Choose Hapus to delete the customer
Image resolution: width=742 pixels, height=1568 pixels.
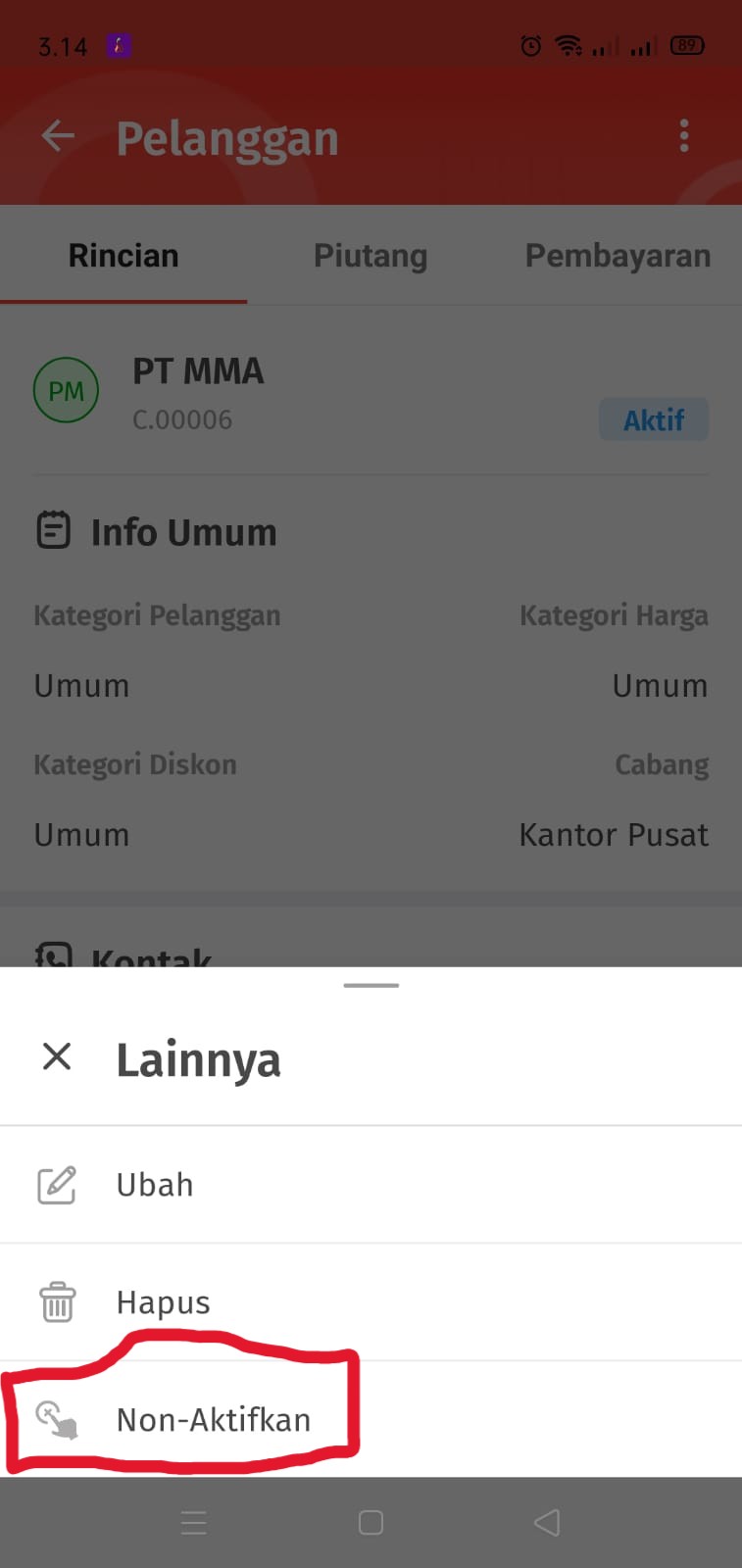point(371,1302)
